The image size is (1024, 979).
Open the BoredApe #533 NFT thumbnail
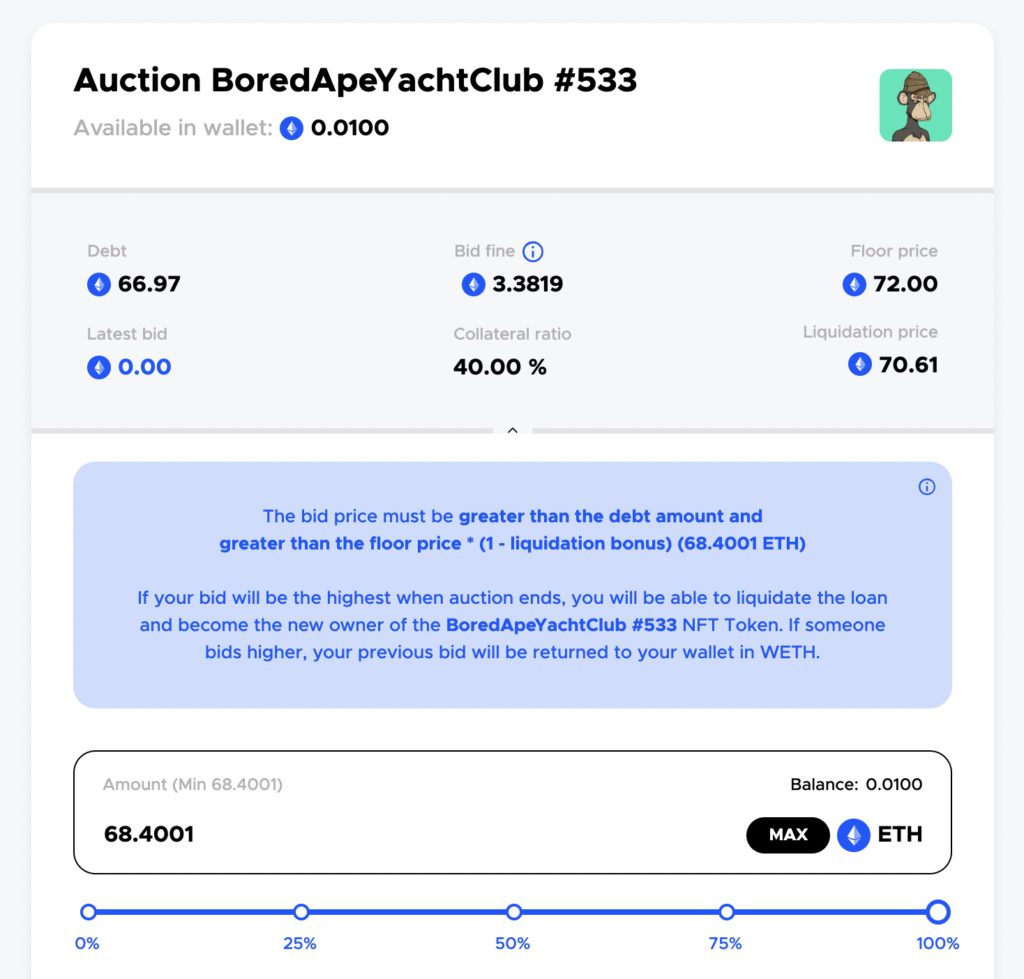click(915, 105)
